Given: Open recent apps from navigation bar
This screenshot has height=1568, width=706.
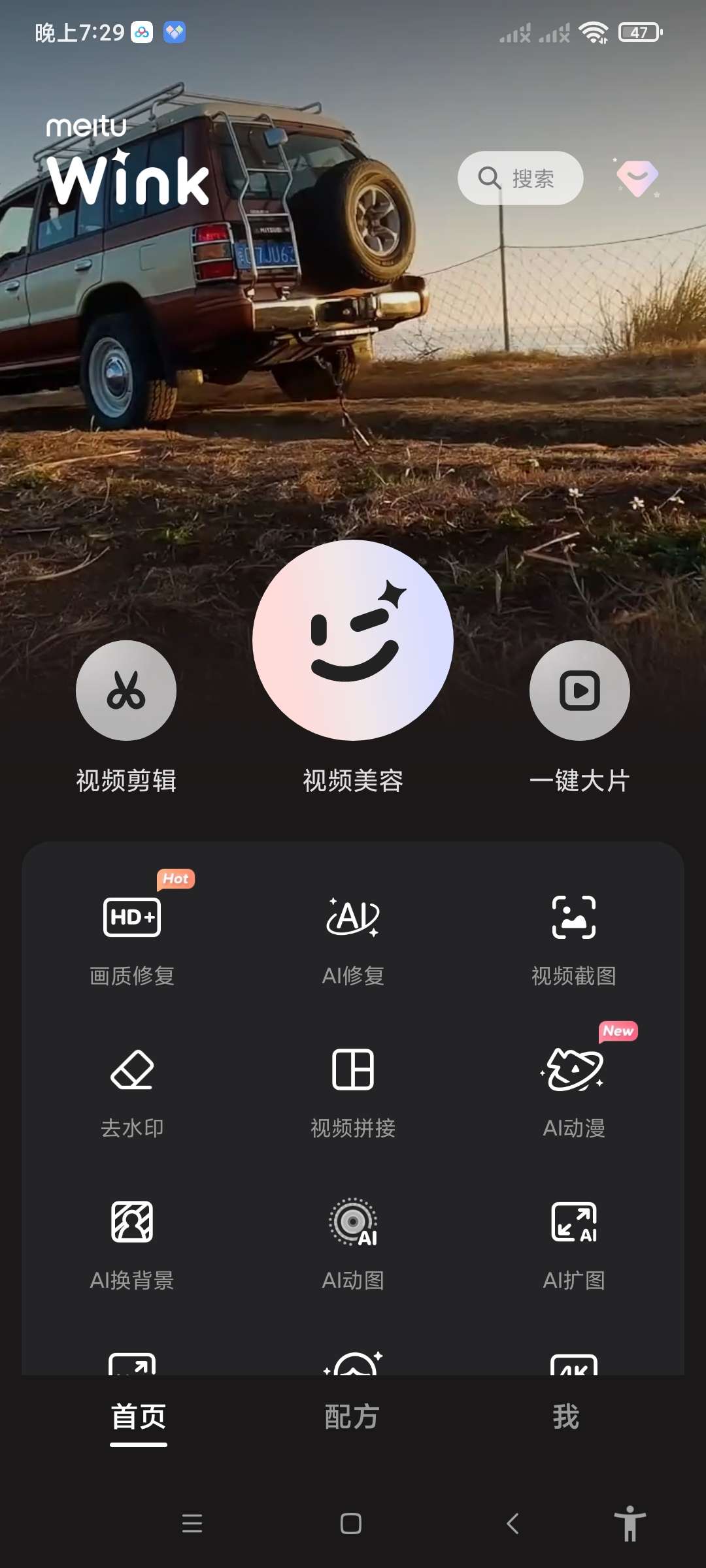Looking at the screenshot, I should pyautogui.click(x=192, y=1524).
